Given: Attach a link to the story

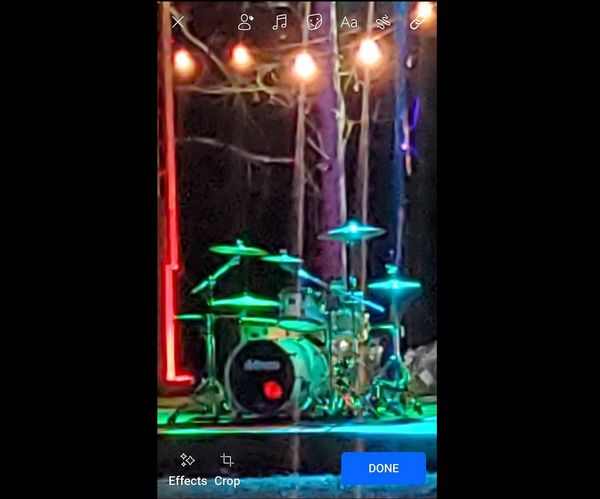Looking at the screenshot, I should pos(415,22).
